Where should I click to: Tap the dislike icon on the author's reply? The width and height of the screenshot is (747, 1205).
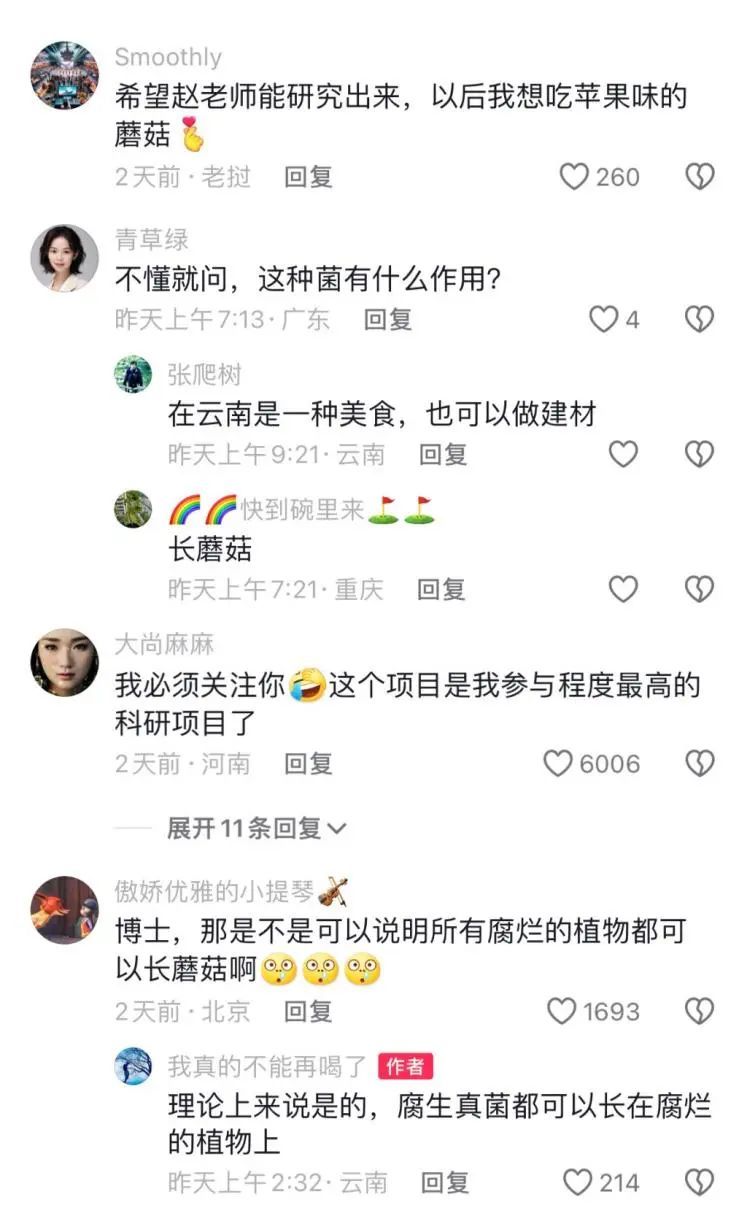pos(697,1181)
